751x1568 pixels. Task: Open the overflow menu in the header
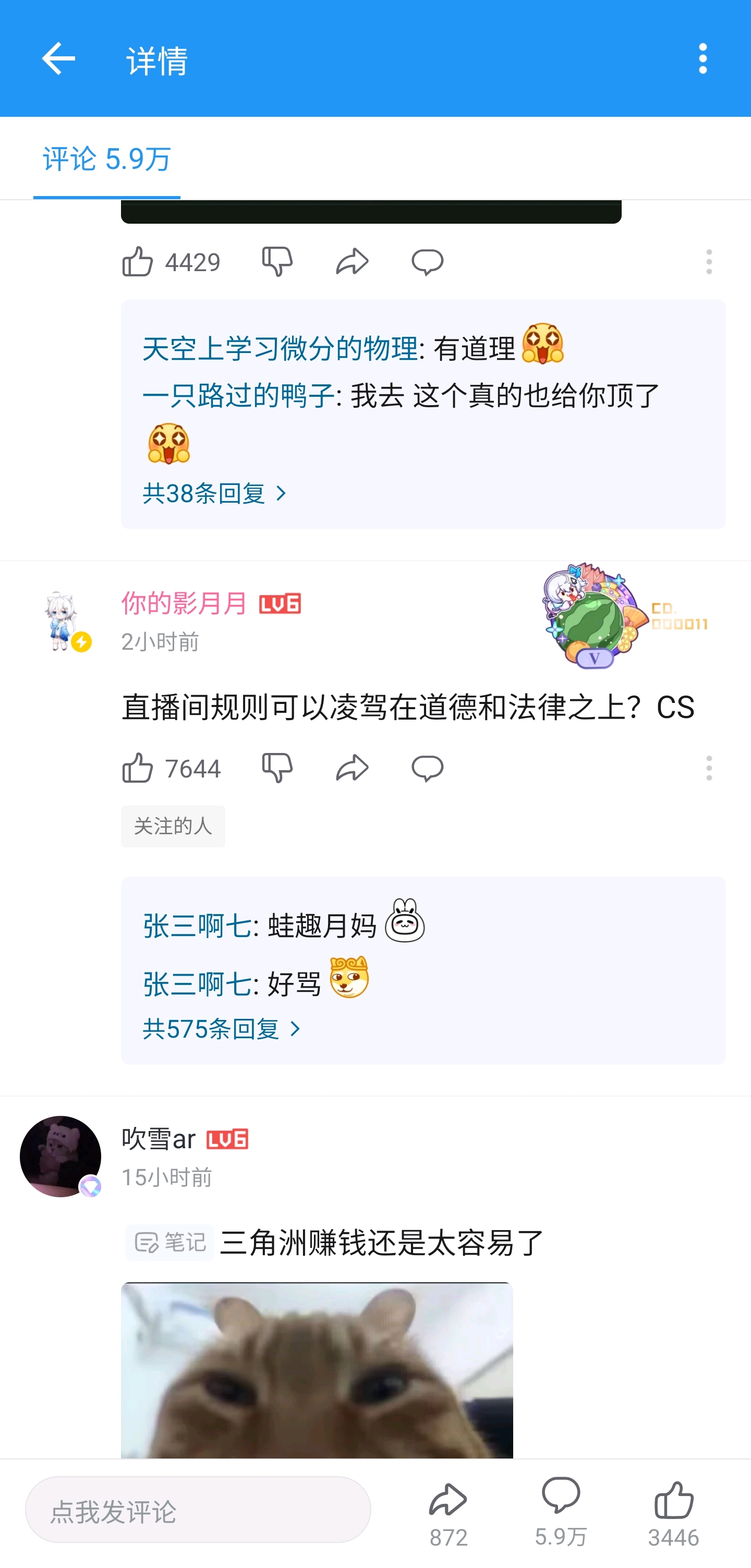[702, 58]
